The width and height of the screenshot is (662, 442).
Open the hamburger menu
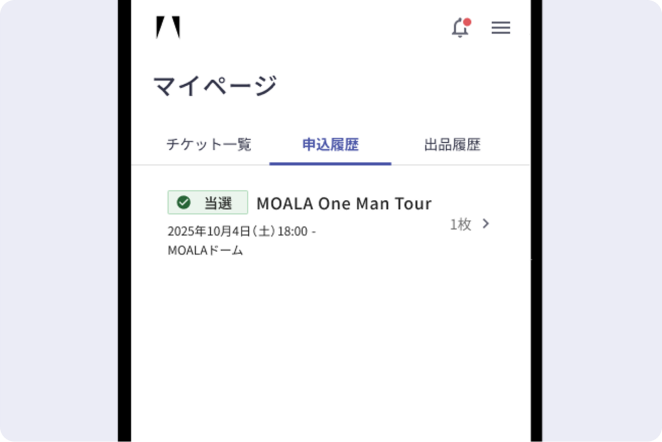(501, 28)
